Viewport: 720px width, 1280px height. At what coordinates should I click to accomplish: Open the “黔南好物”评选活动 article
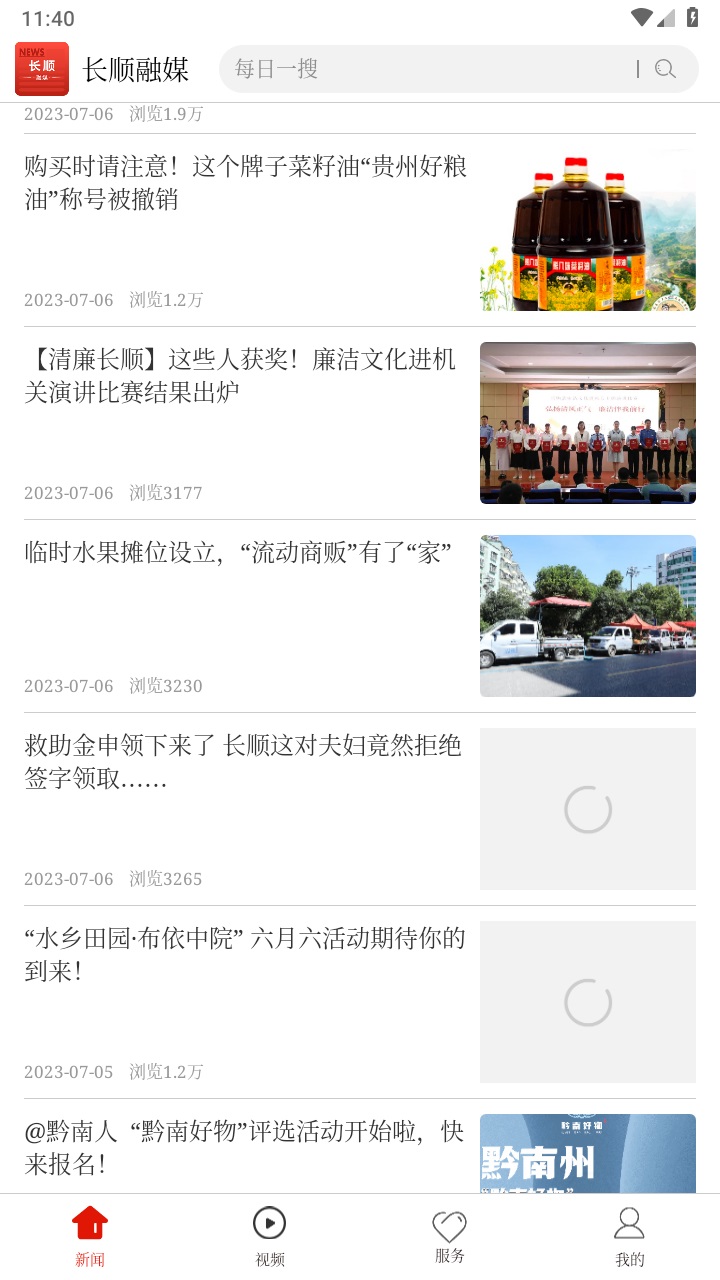pos(245,1148)
